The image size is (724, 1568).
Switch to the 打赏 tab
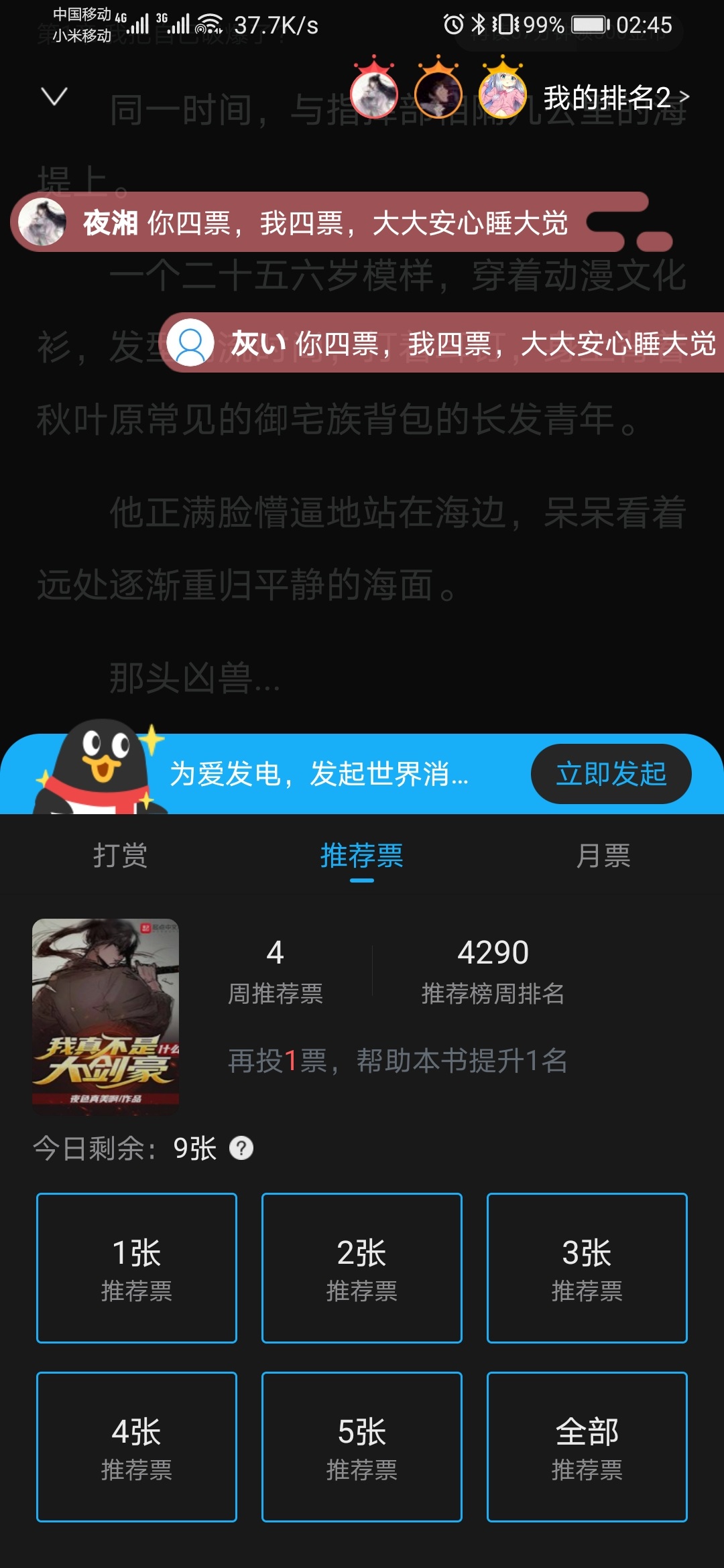[x=121, y=856]
